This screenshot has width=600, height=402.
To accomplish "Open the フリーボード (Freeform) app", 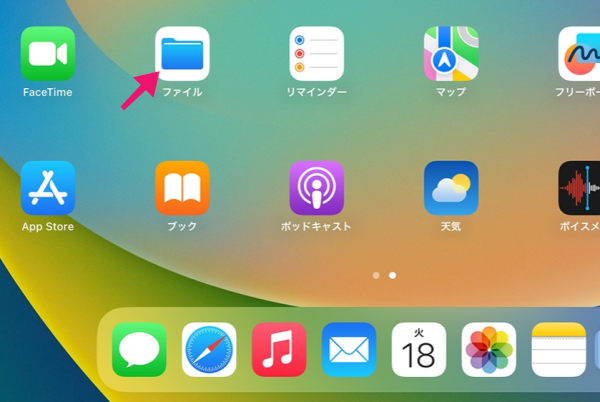I will tap(580, 54).
